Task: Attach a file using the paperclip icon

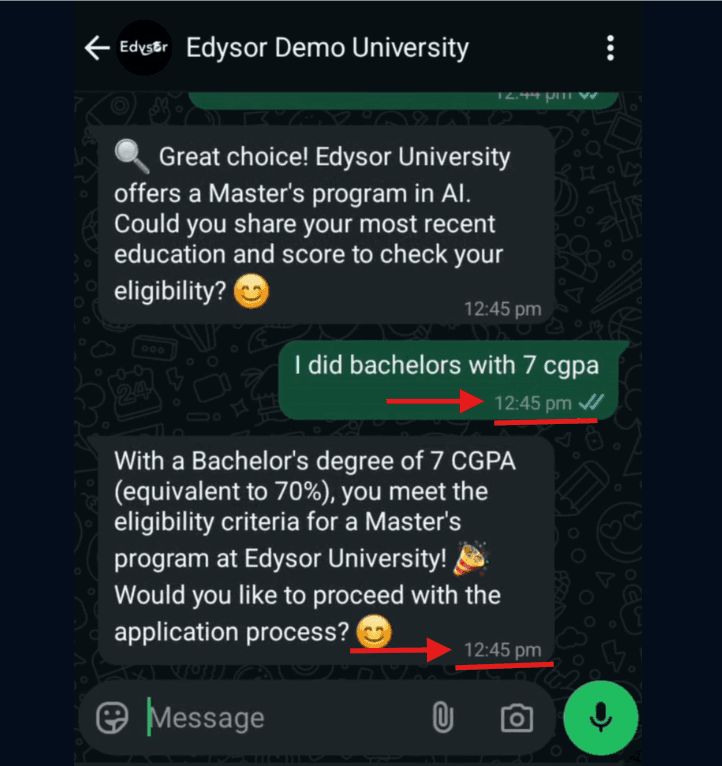Action: (x=443, y=717)
